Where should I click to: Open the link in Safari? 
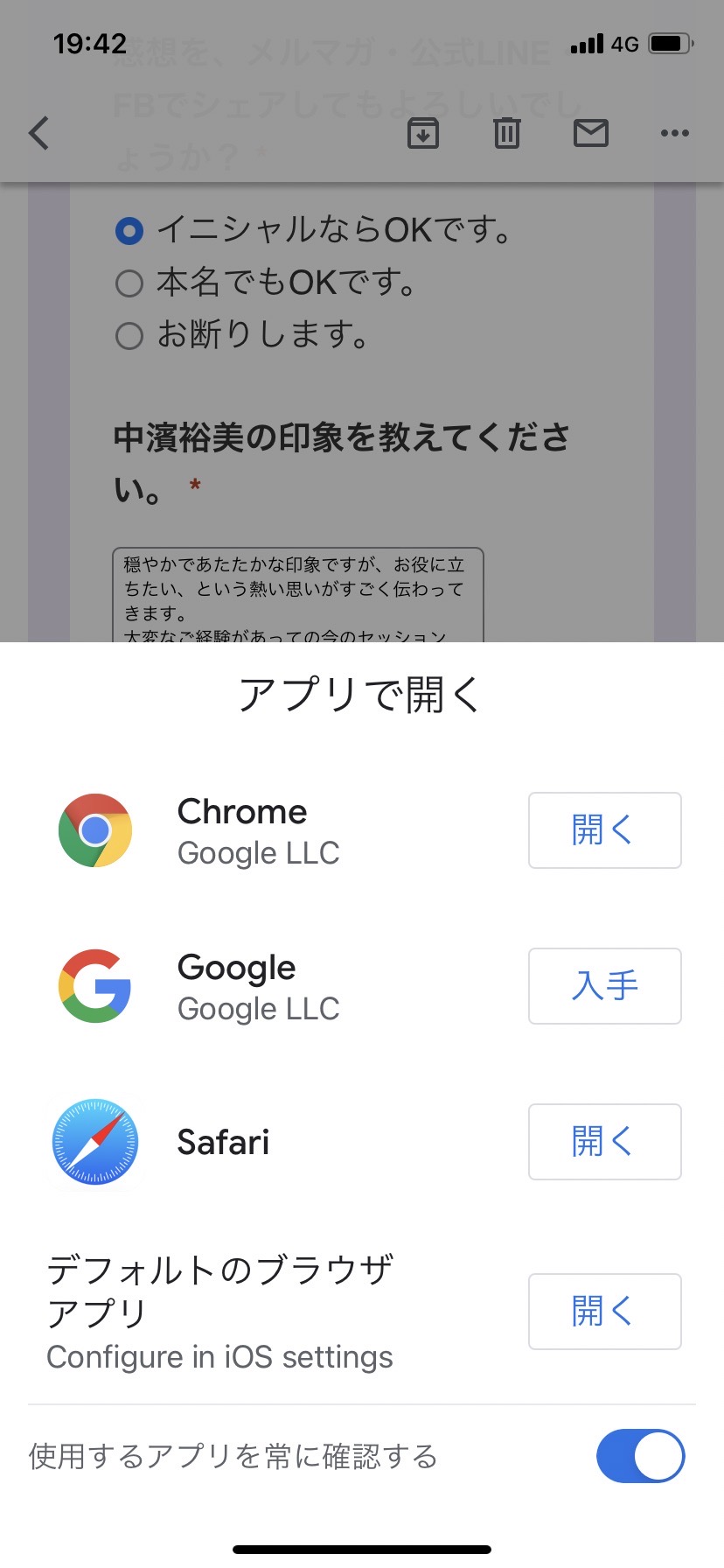(604, 1142)
